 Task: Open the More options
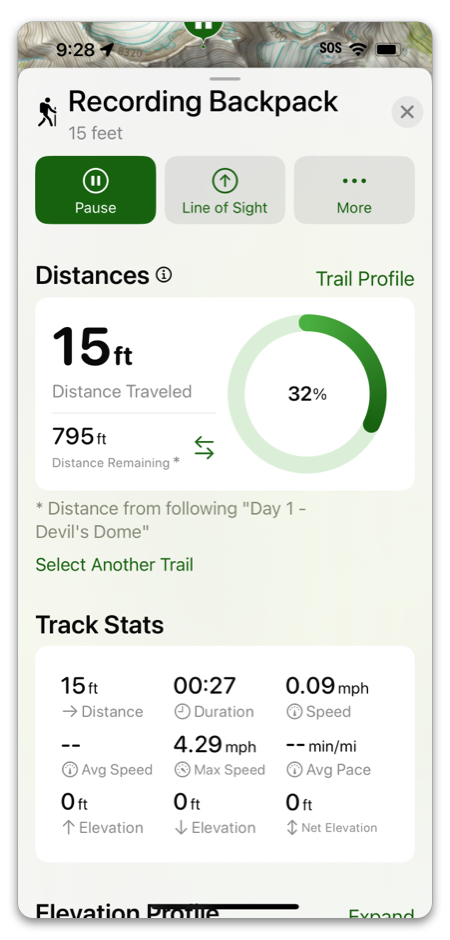pos(354,190)
